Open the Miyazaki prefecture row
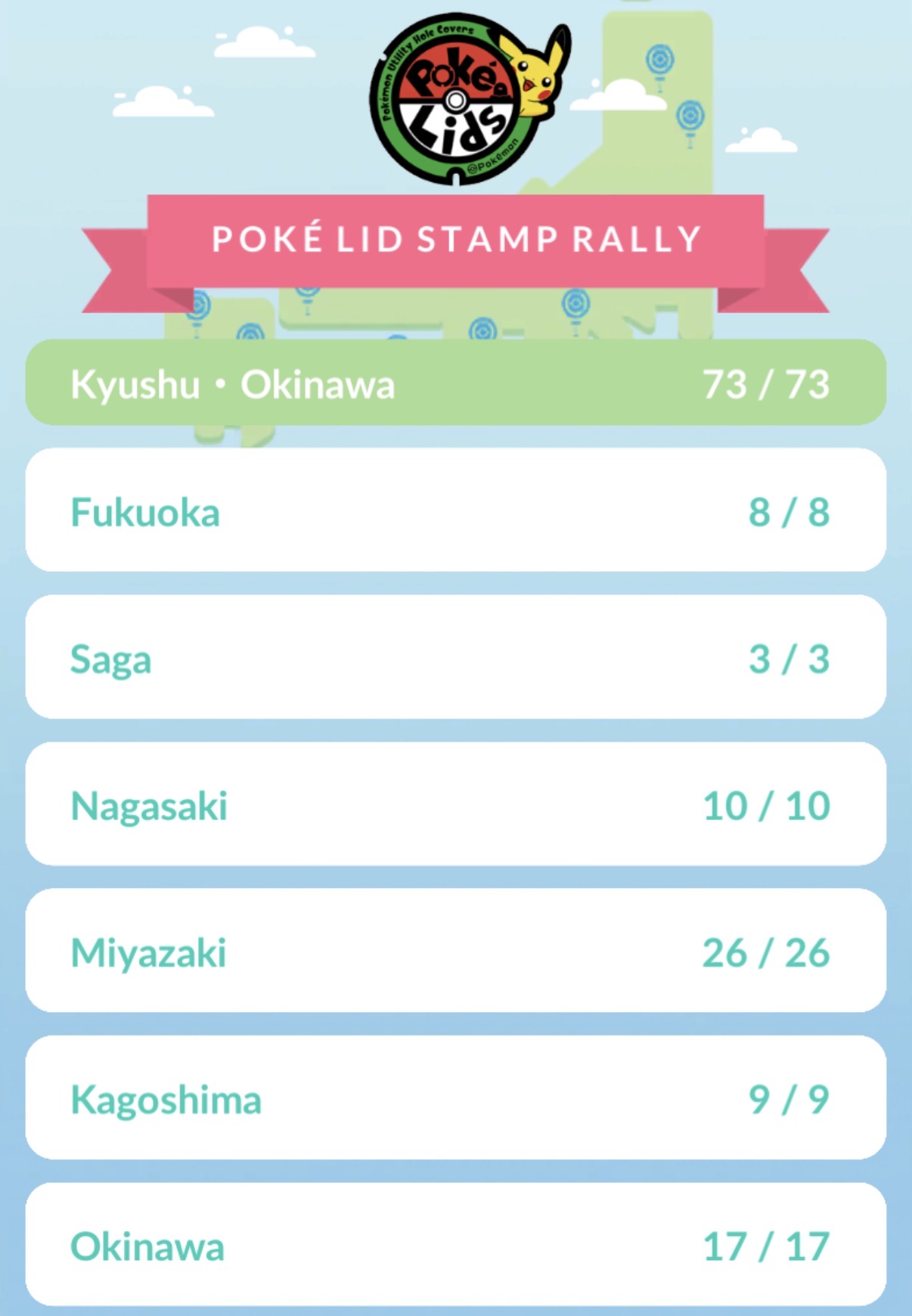 [x=455, y=951]
